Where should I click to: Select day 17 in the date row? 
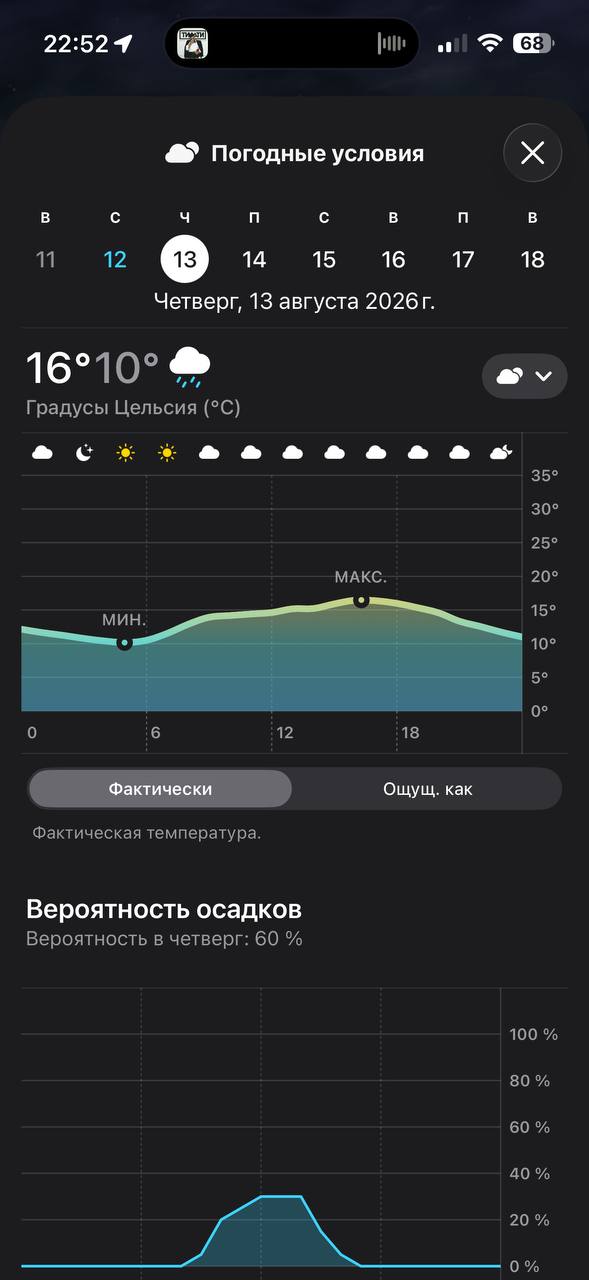[x=463, y=260]
